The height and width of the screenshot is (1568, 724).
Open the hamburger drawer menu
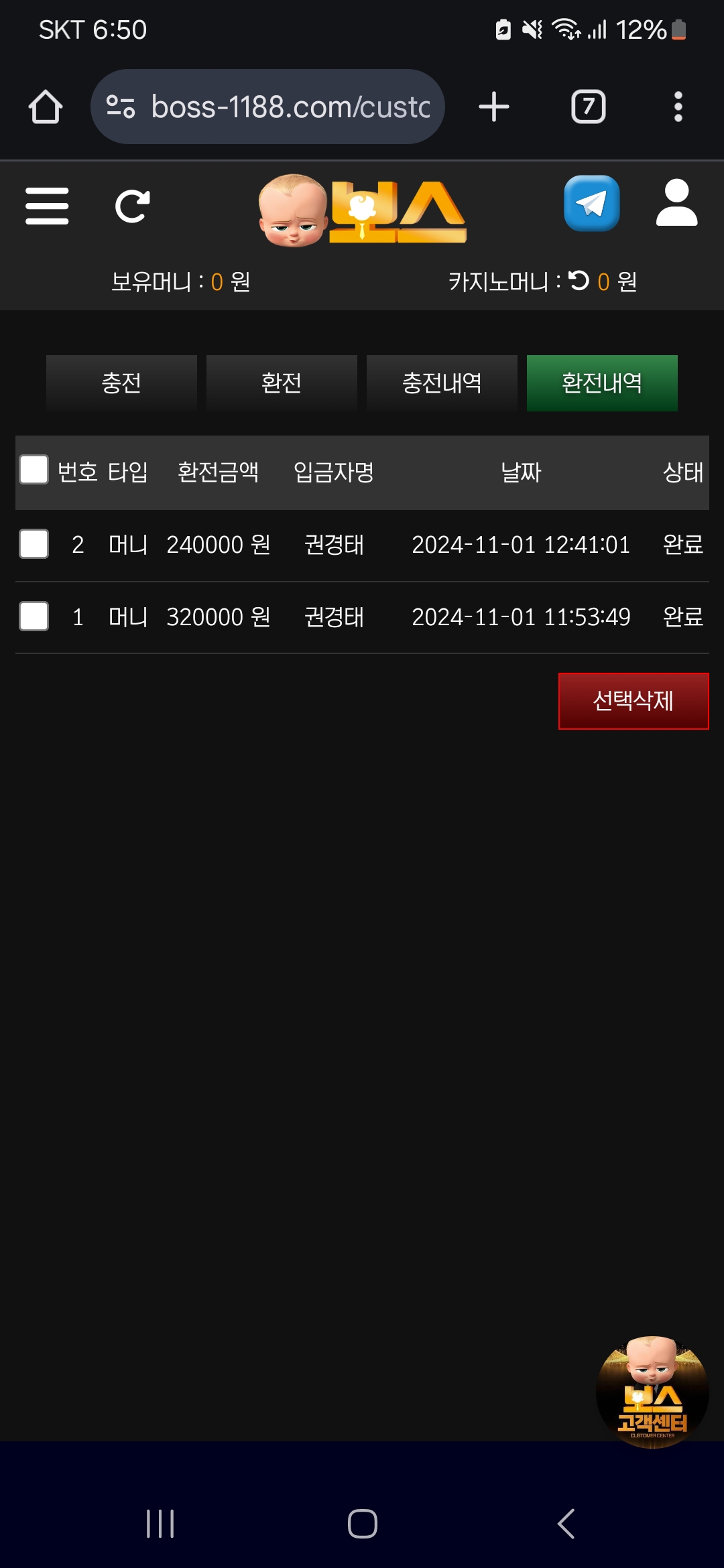47,206
